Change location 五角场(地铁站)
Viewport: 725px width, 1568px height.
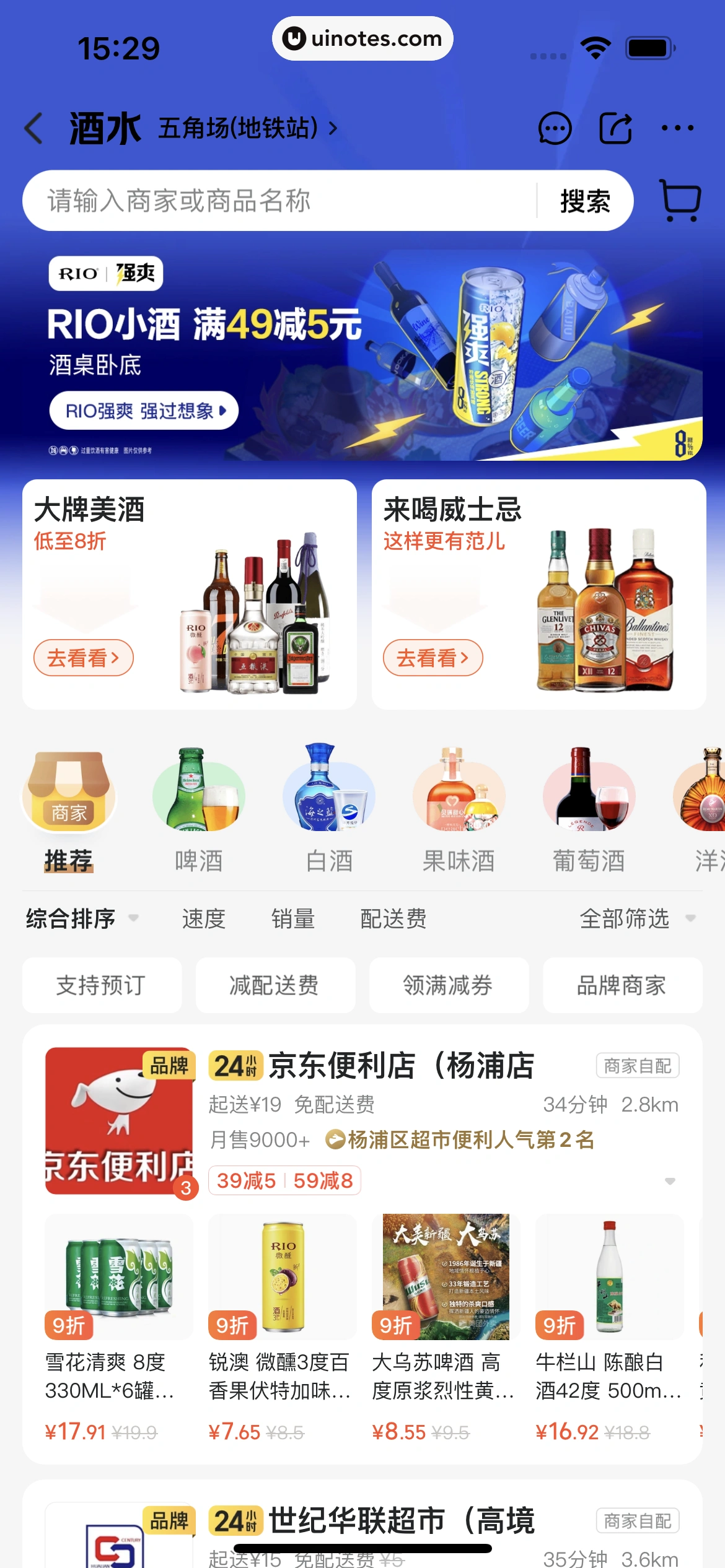pos(247,128)
